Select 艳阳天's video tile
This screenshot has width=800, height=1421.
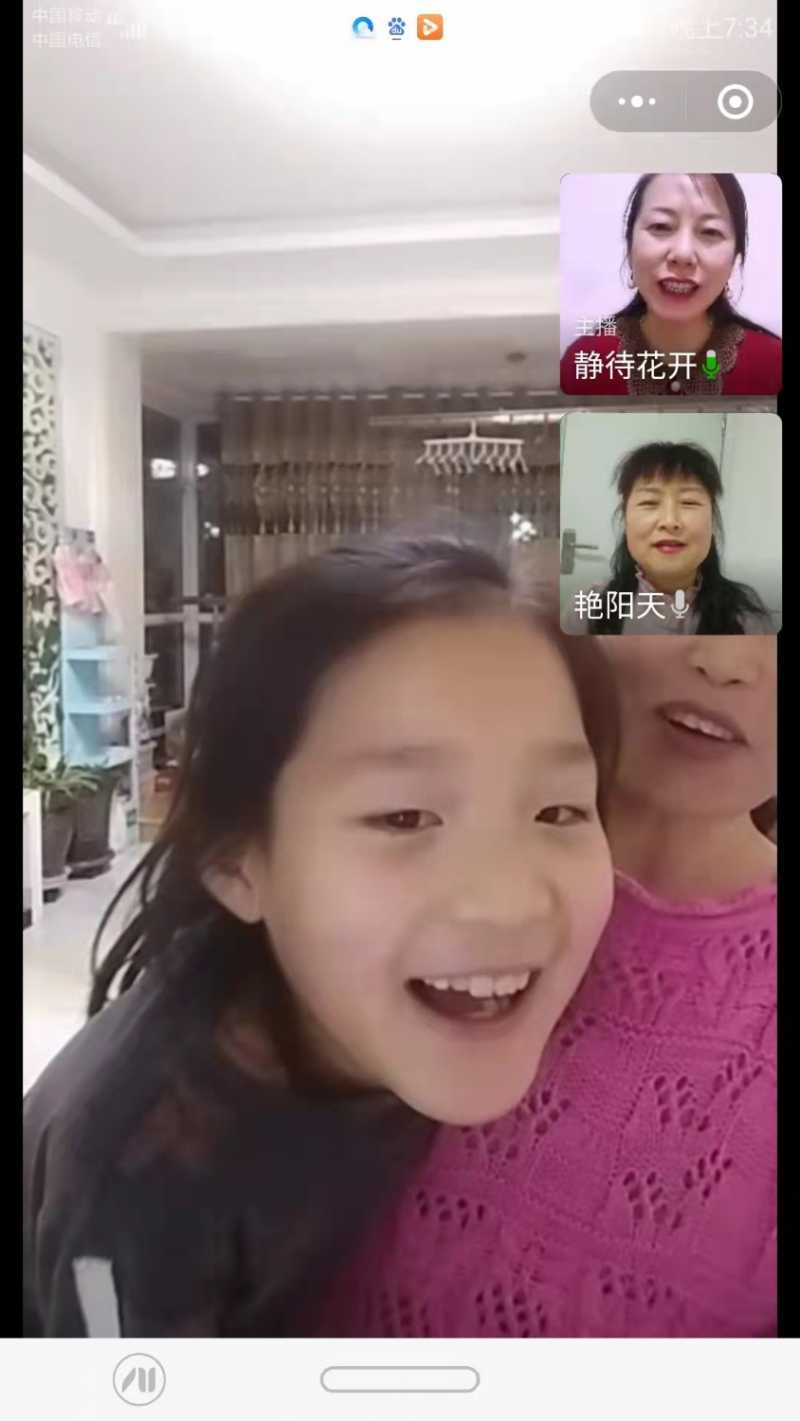(x=670, y=523)
